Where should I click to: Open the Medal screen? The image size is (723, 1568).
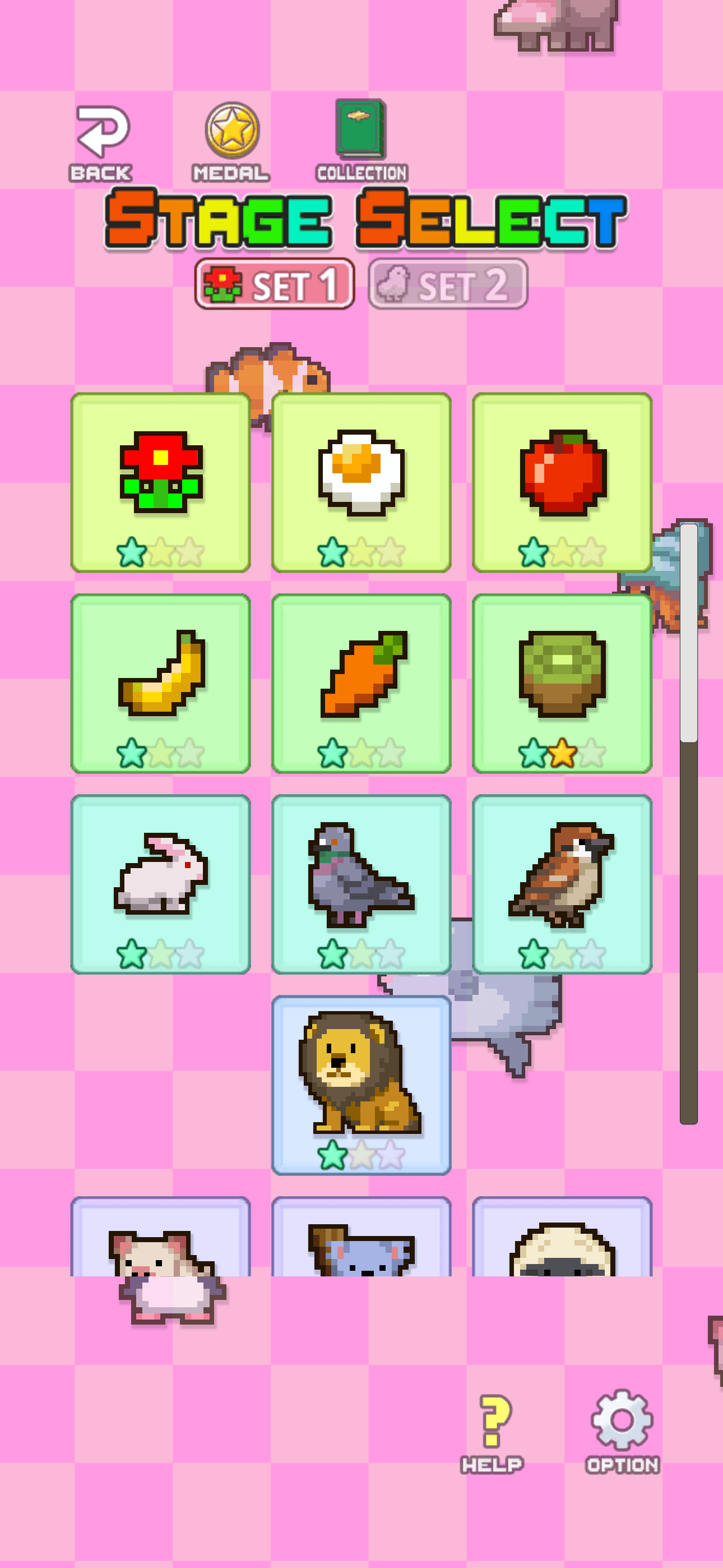coord(231,141)
